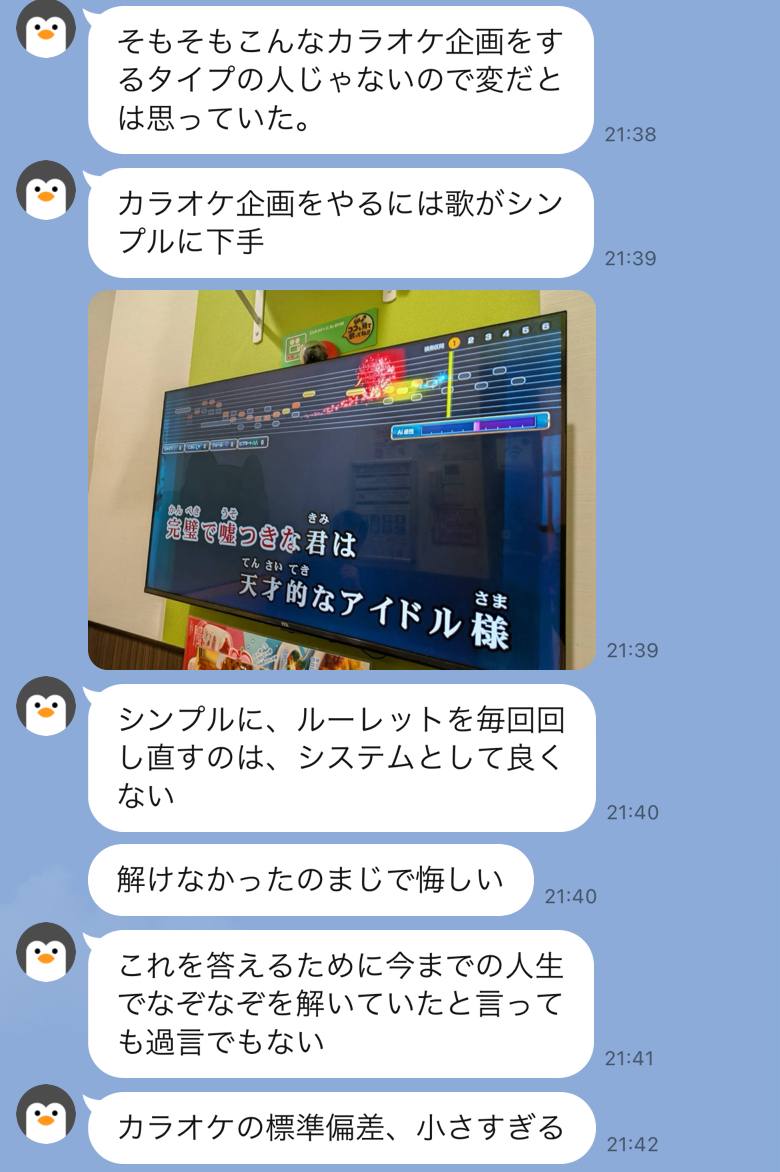Open penguin avatar beside 'カラオケの標準偏差' message
This screenshot has height=1172, width=780.
(46, 1114)
